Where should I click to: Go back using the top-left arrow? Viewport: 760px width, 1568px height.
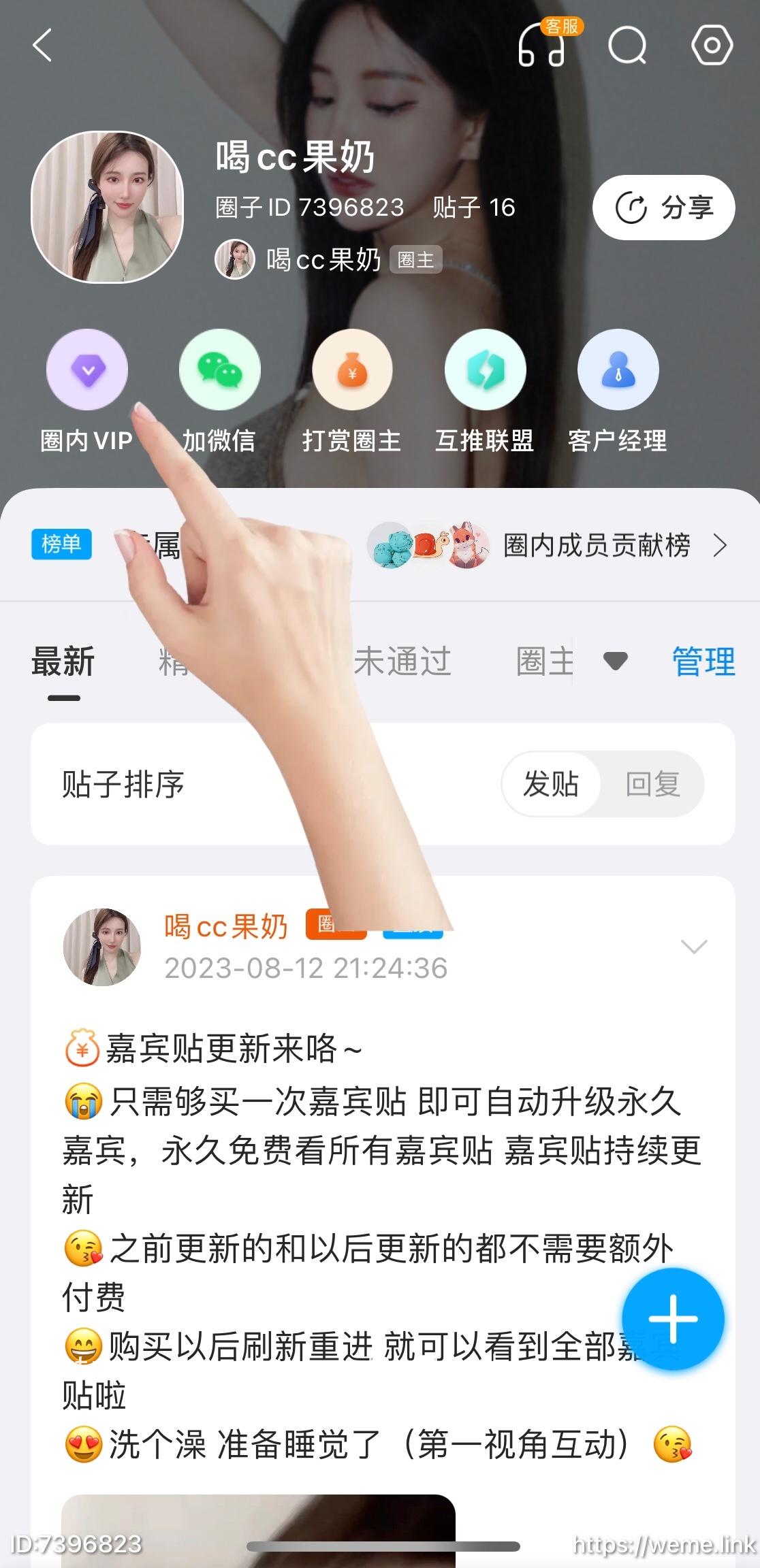coord(42,46)
